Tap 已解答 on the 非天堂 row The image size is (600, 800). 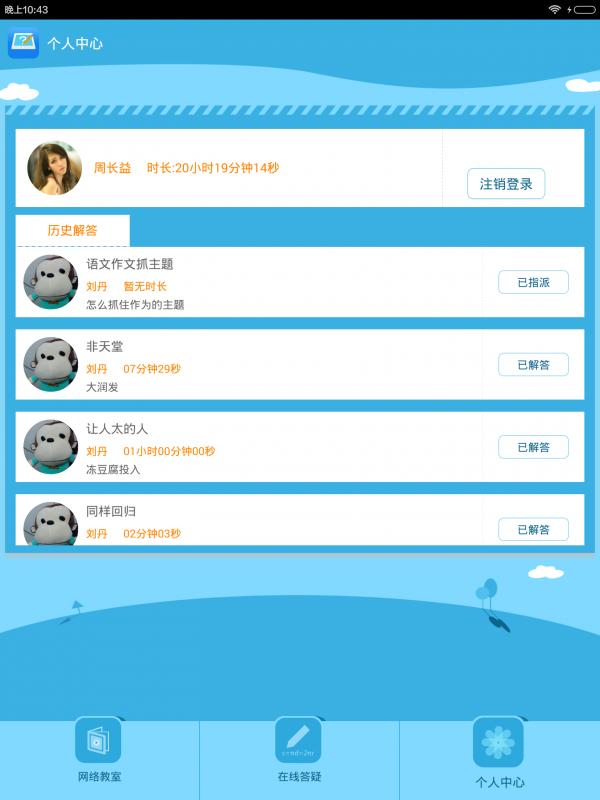pos(533,365)
